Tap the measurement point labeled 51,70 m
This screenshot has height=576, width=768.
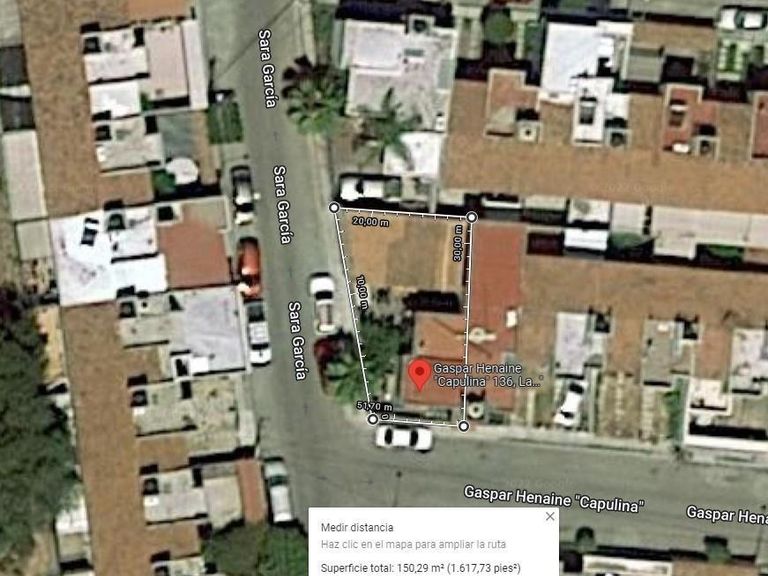click(373, 419)
